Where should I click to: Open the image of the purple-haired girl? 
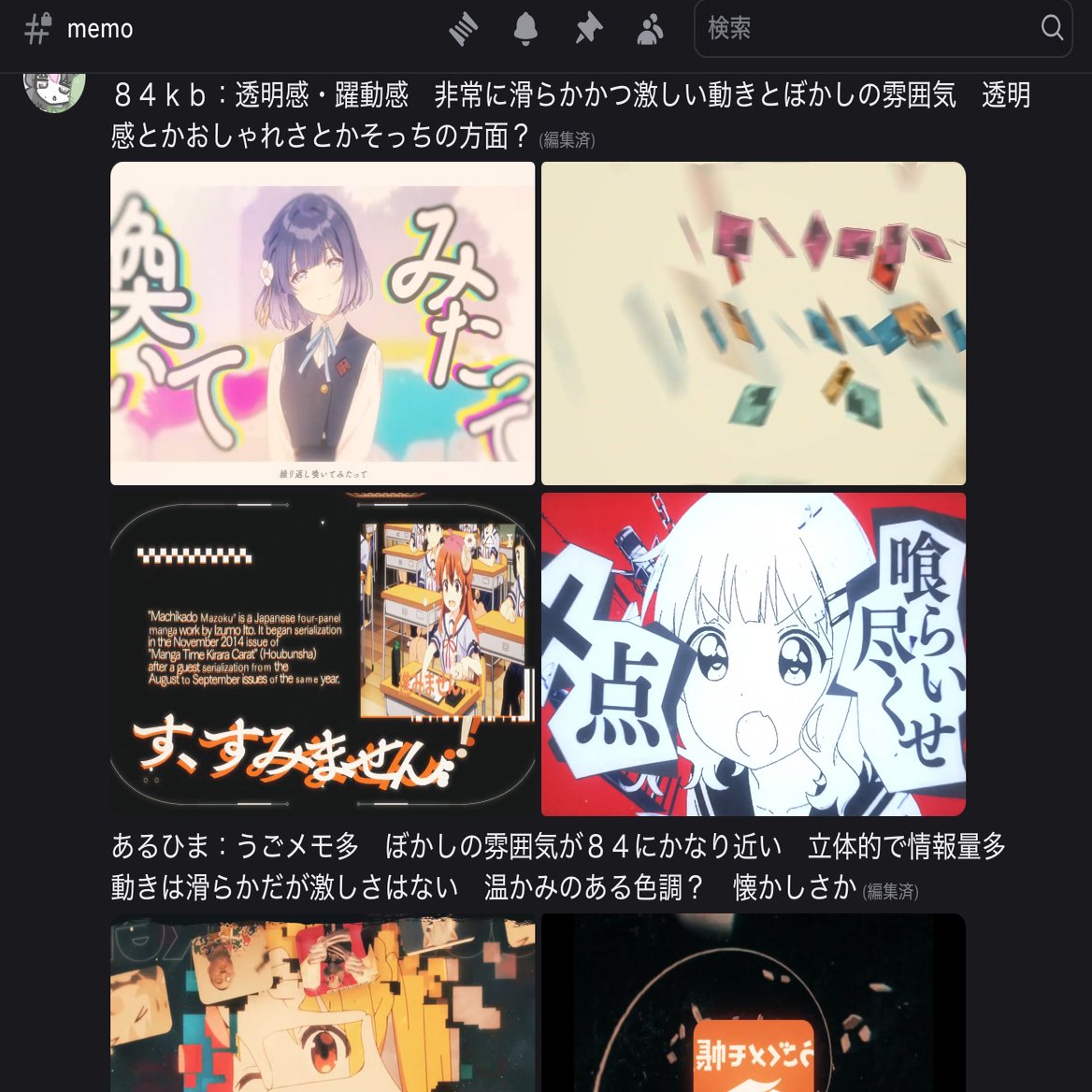323,323
